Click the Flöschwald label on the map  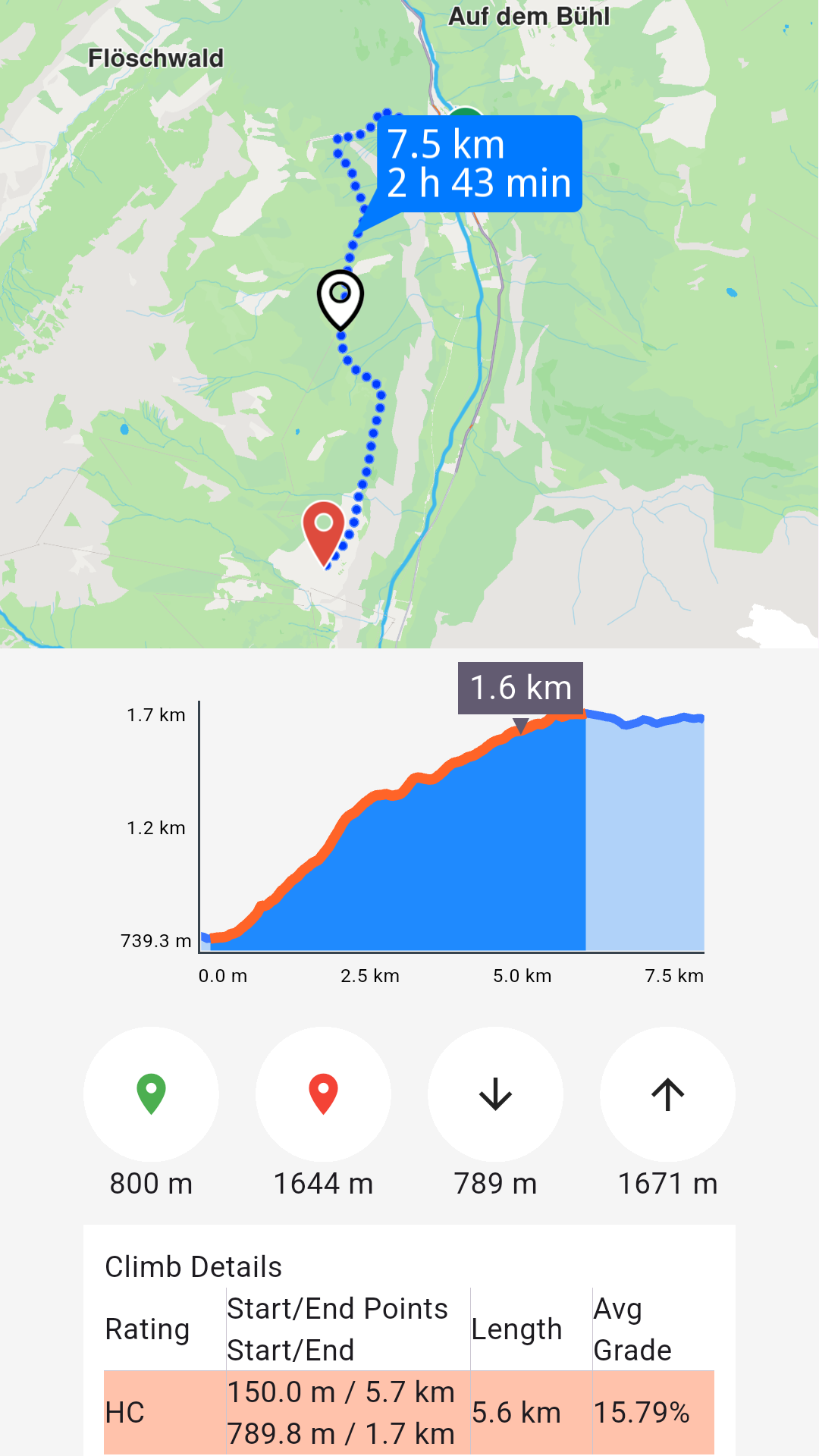pyautogui.click(x=155, y=58)
